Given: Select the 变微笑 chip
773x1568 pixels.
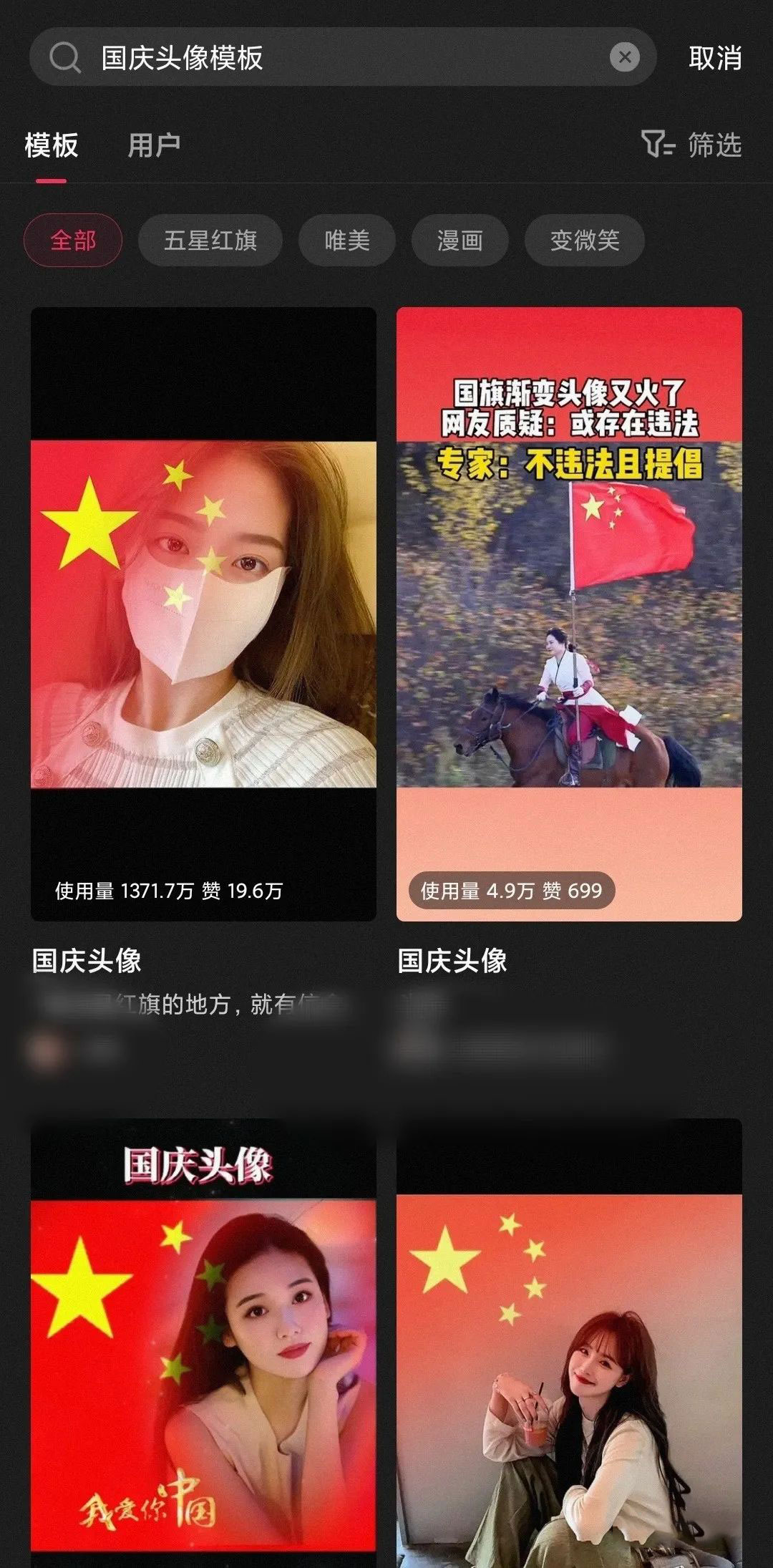Looking at the screenshot, I should click(x=585, y=240).
